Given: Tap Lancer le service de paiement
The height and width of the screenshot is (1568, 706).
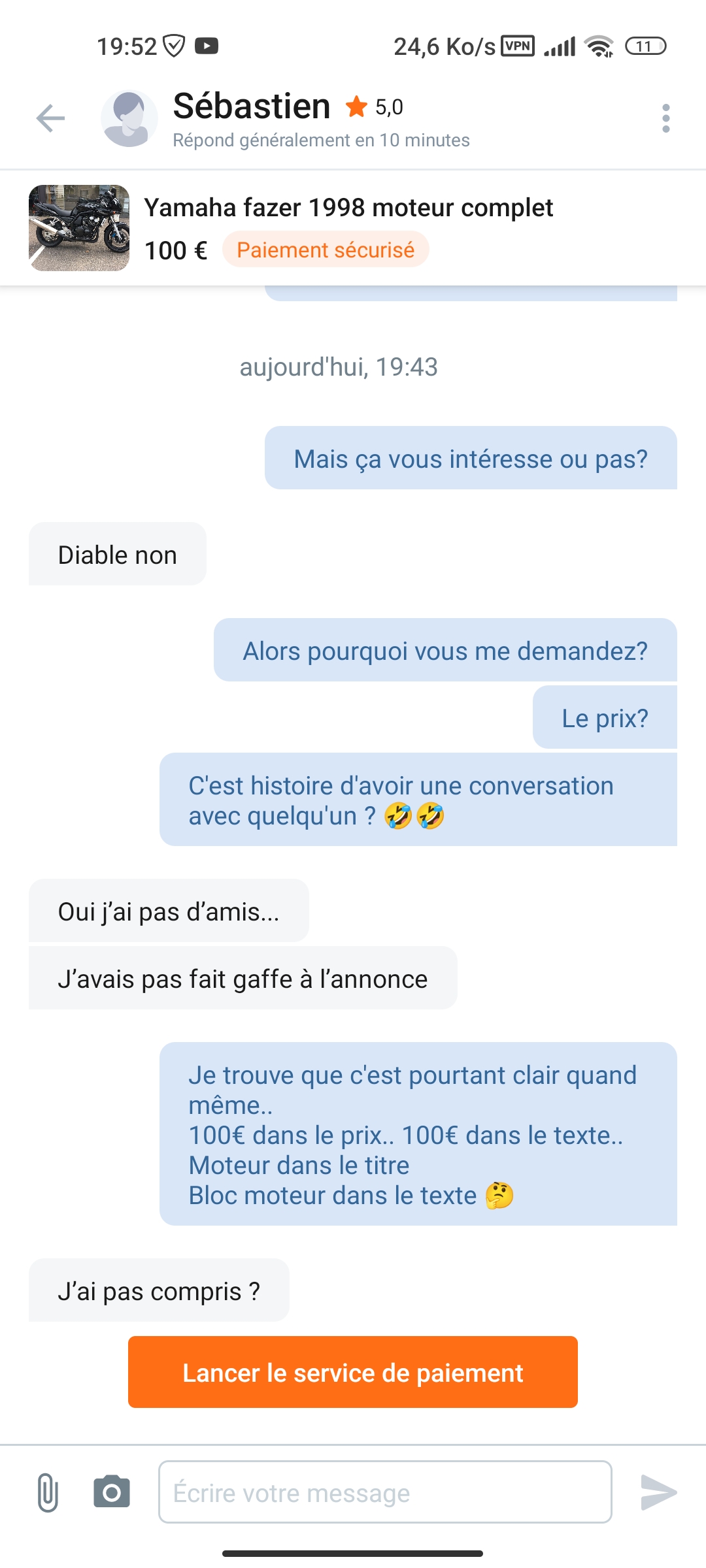Looking at the screenshot, I should click(353, 1372).
